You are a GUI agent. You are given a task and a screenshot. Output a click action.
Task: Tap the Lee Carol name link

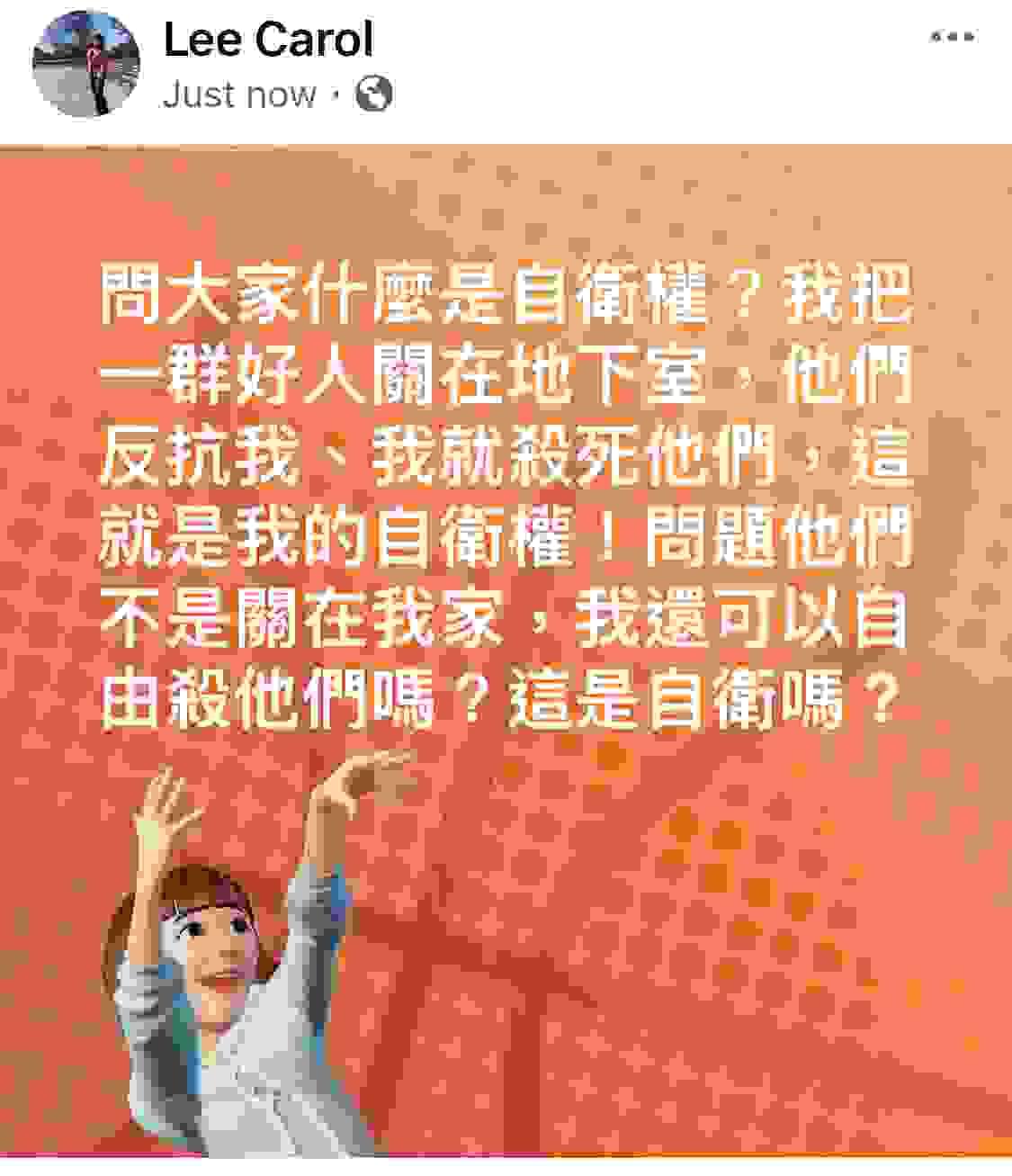pyautogui.click(x=267, y=40)
